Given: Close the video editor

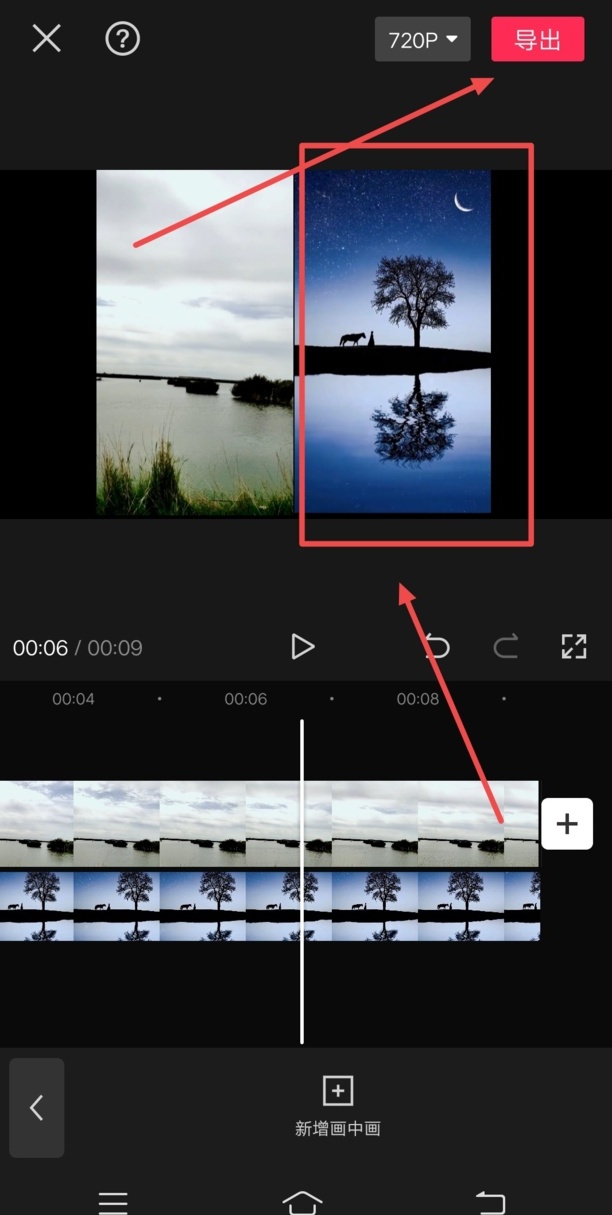Looking at the screenshot, I should [46, 39].
